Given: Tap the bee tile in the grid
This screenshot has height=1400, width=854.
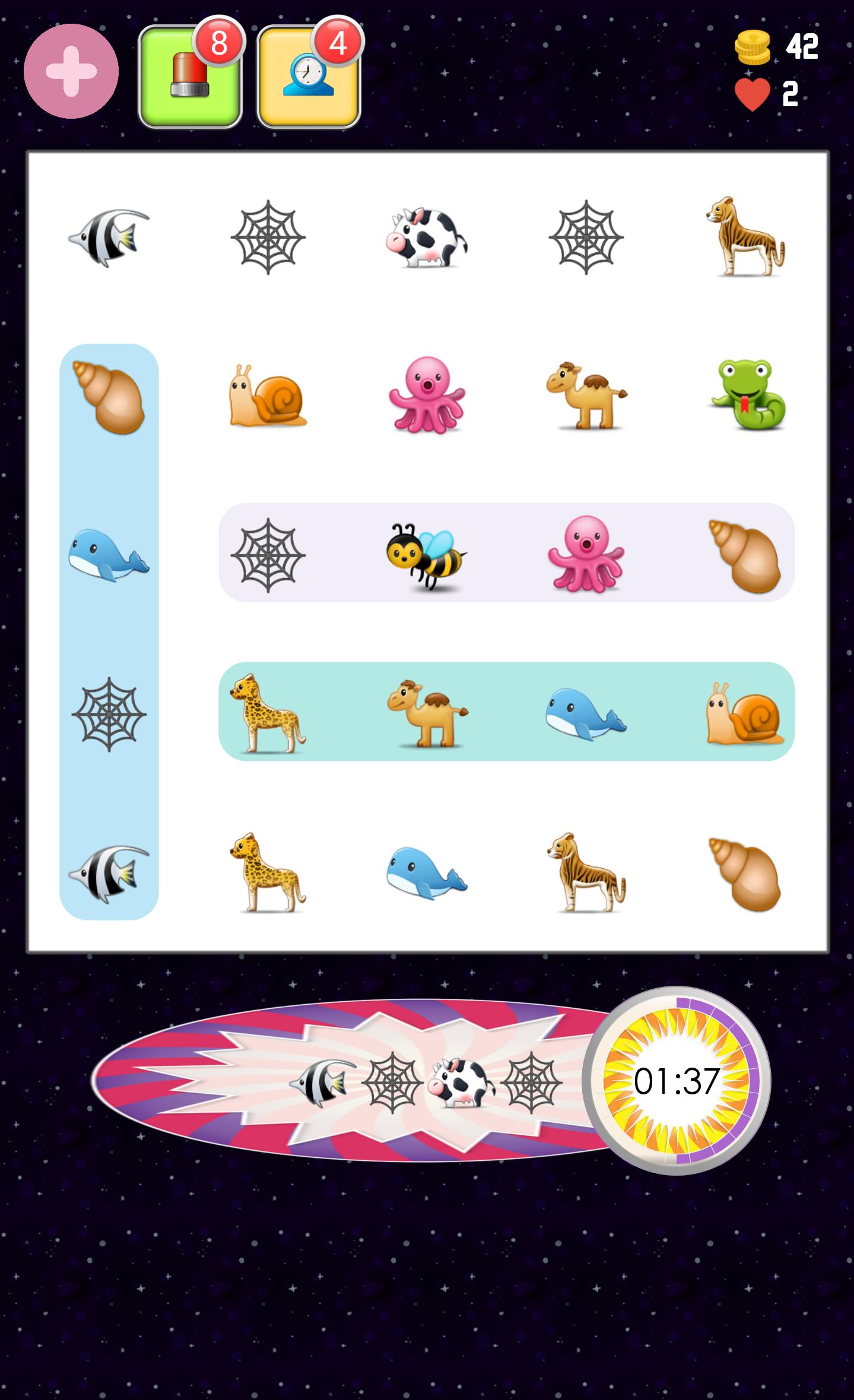Looking at the screenshot, I should (426, 554).
